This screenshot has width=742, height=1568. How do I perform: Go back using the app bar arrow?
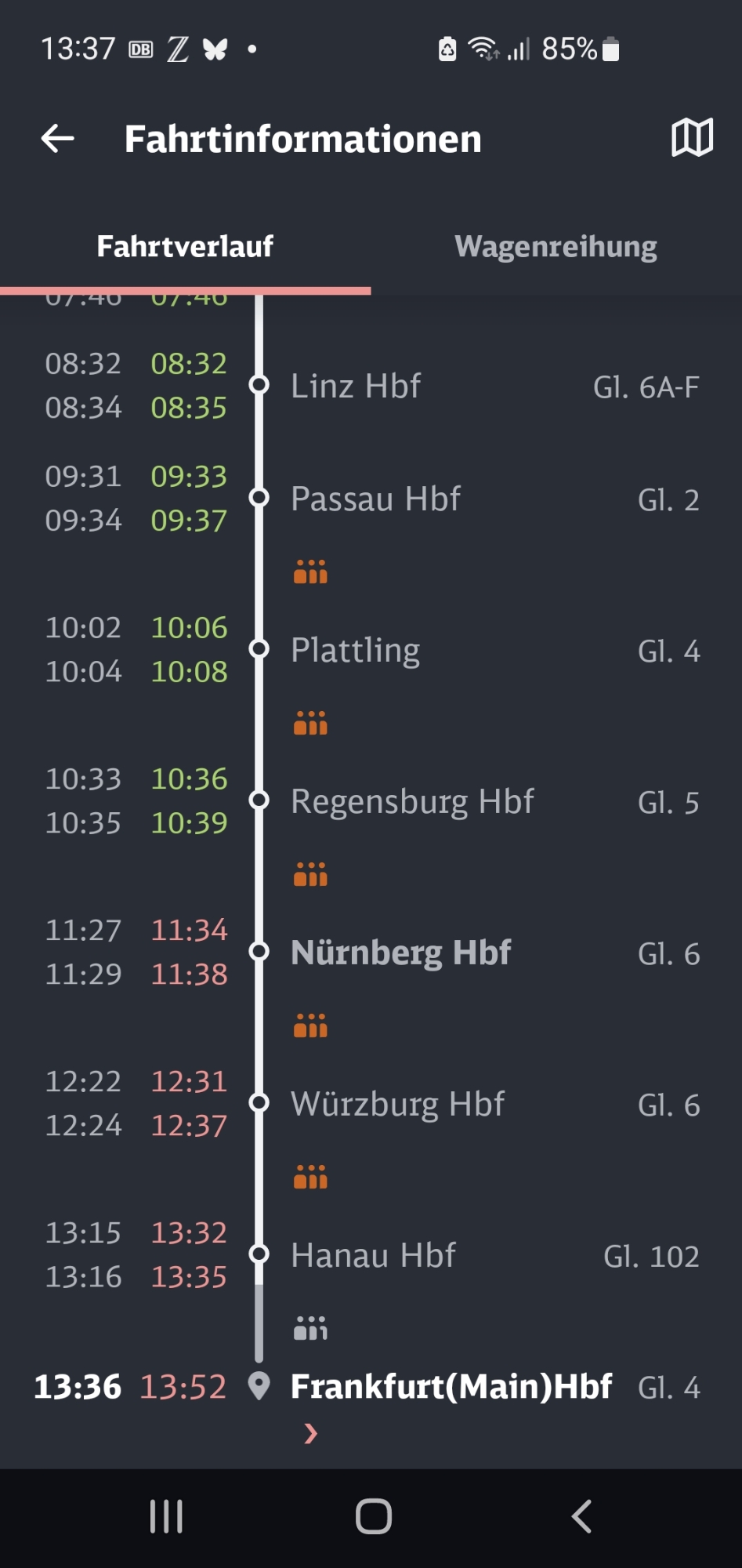[x=58, y=139]
